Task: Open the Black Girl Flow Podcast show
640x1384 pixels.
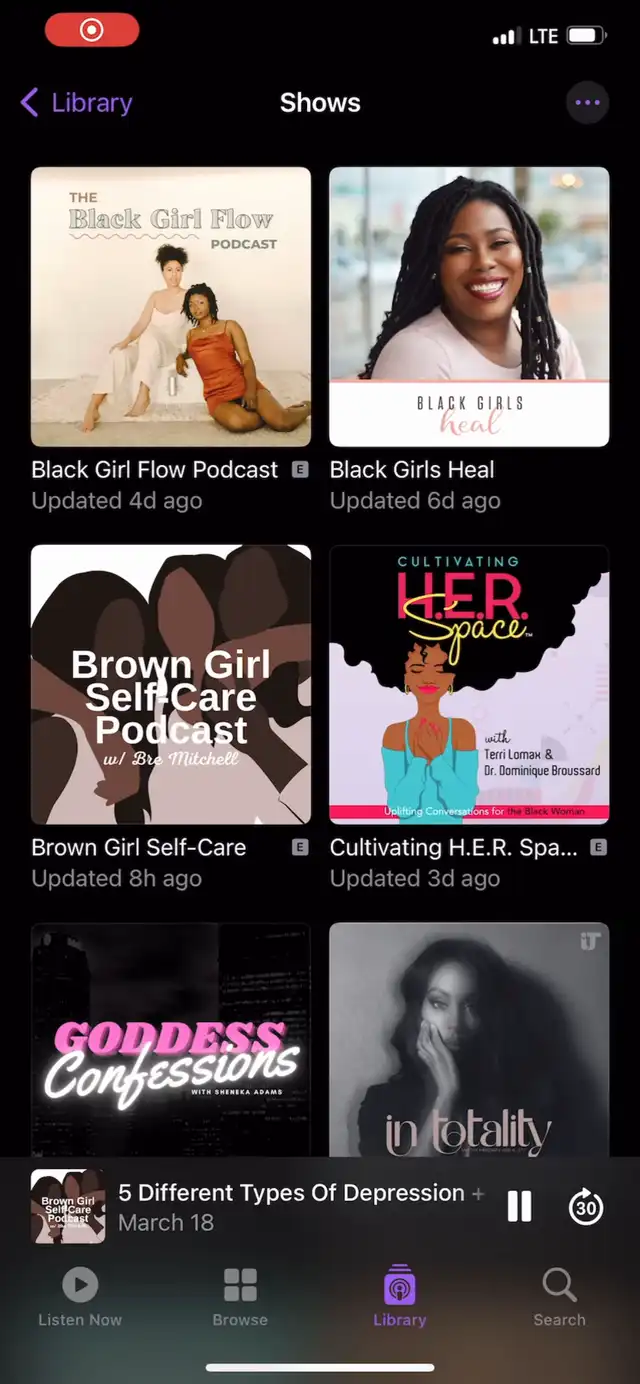Action: 170,307
